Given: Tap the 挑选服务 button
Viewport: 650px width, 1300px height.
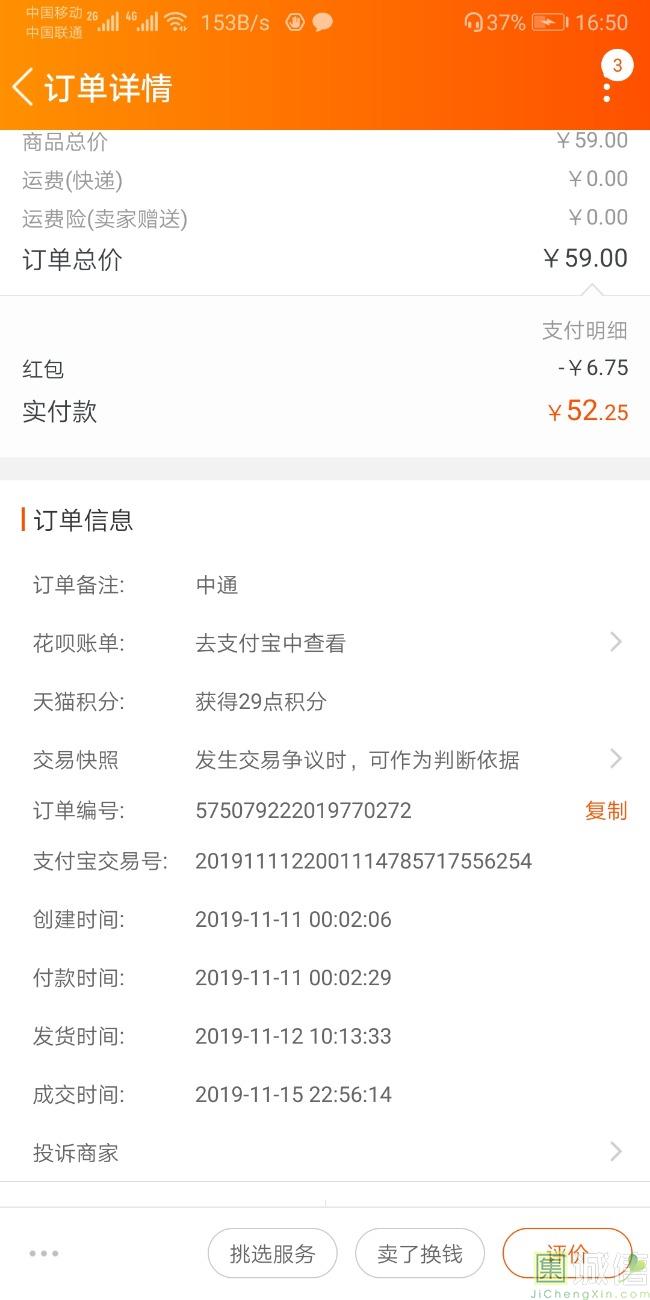Looking at the screenshot, I should [x=272, y=1254].
